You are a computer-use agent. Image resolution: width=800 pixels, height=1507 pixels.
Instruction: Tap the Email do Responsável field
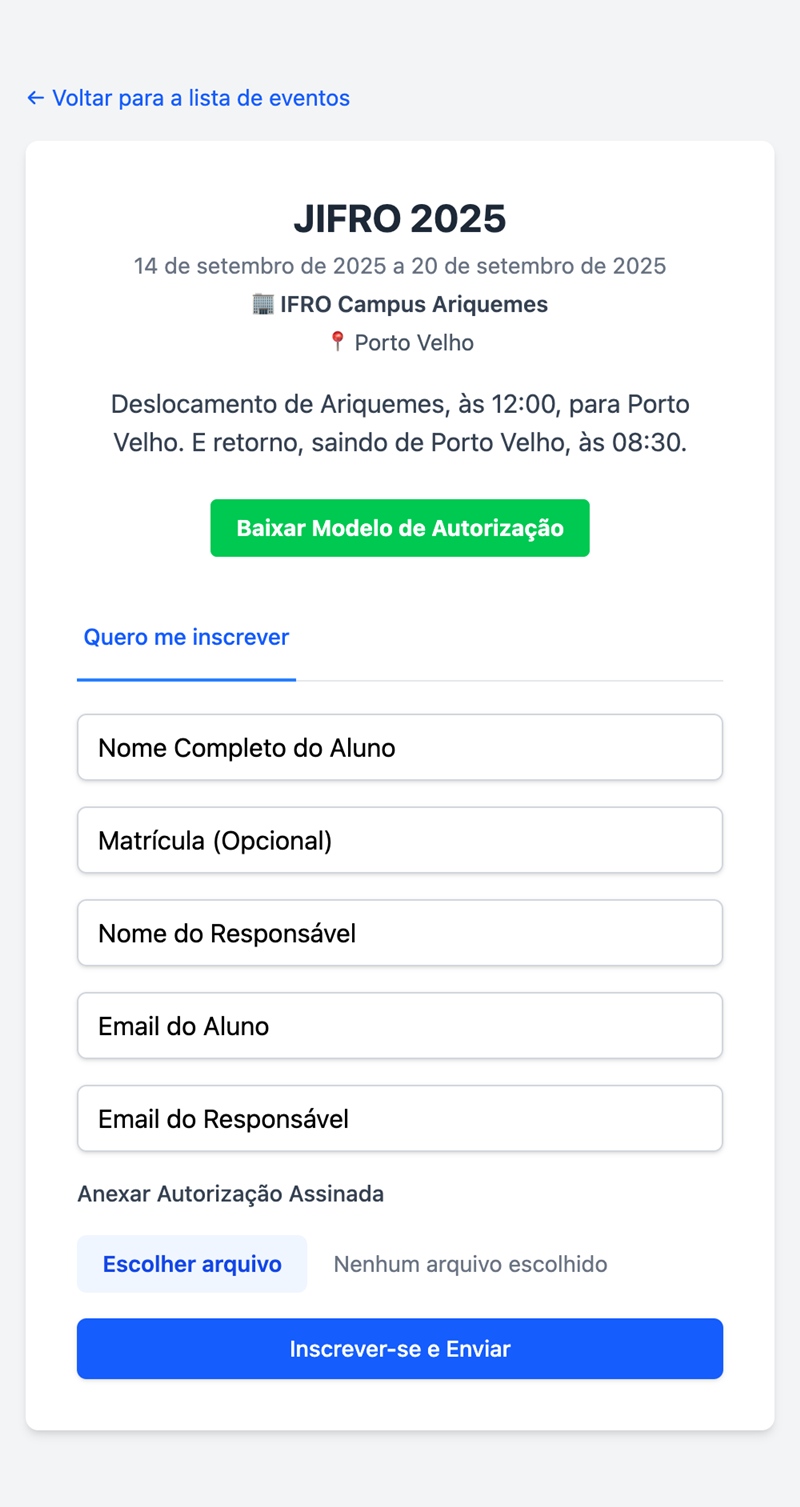click(400, 1118)
